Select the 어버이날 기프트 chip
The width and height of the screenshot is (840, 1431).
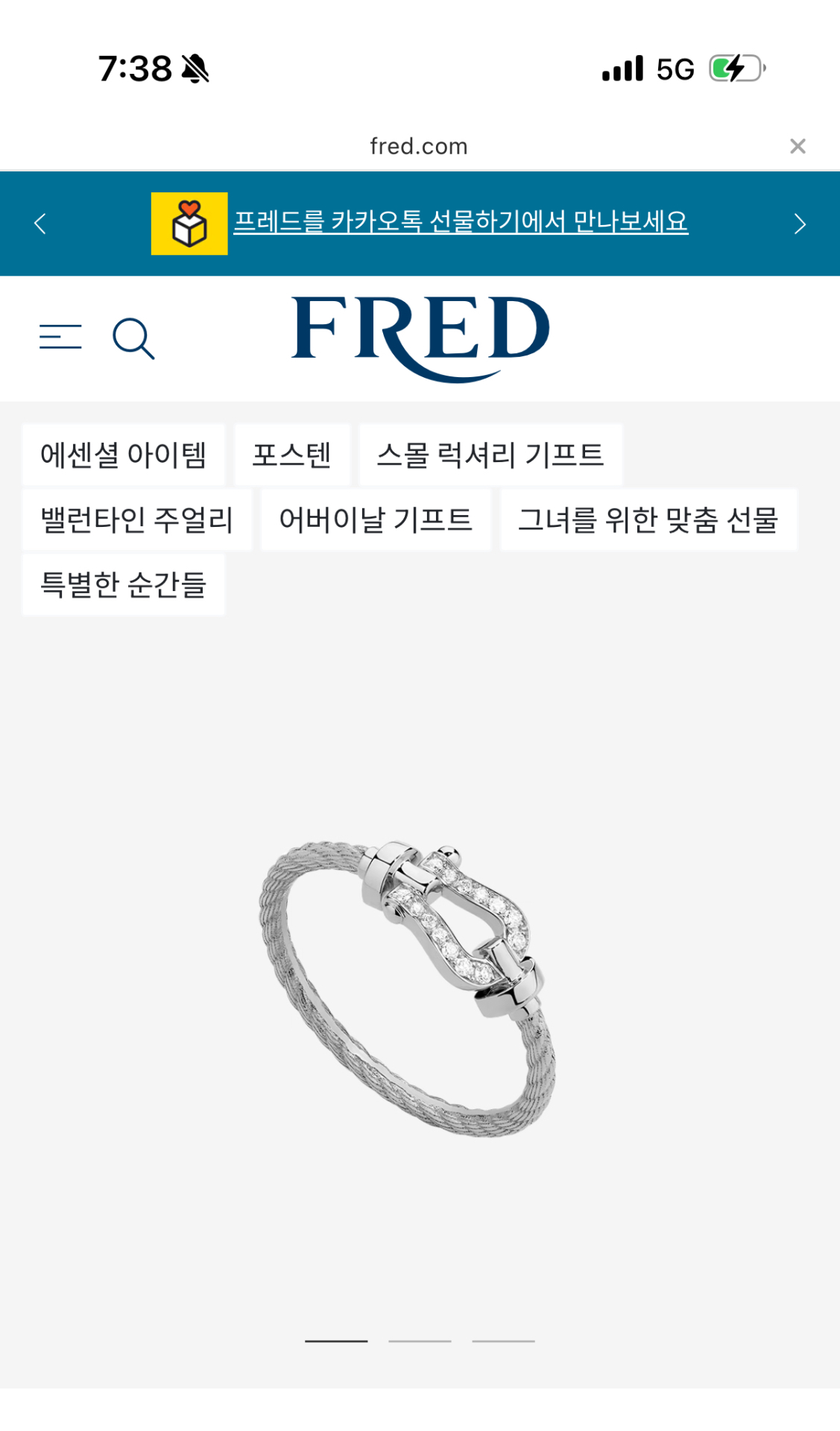pos(375,519)
